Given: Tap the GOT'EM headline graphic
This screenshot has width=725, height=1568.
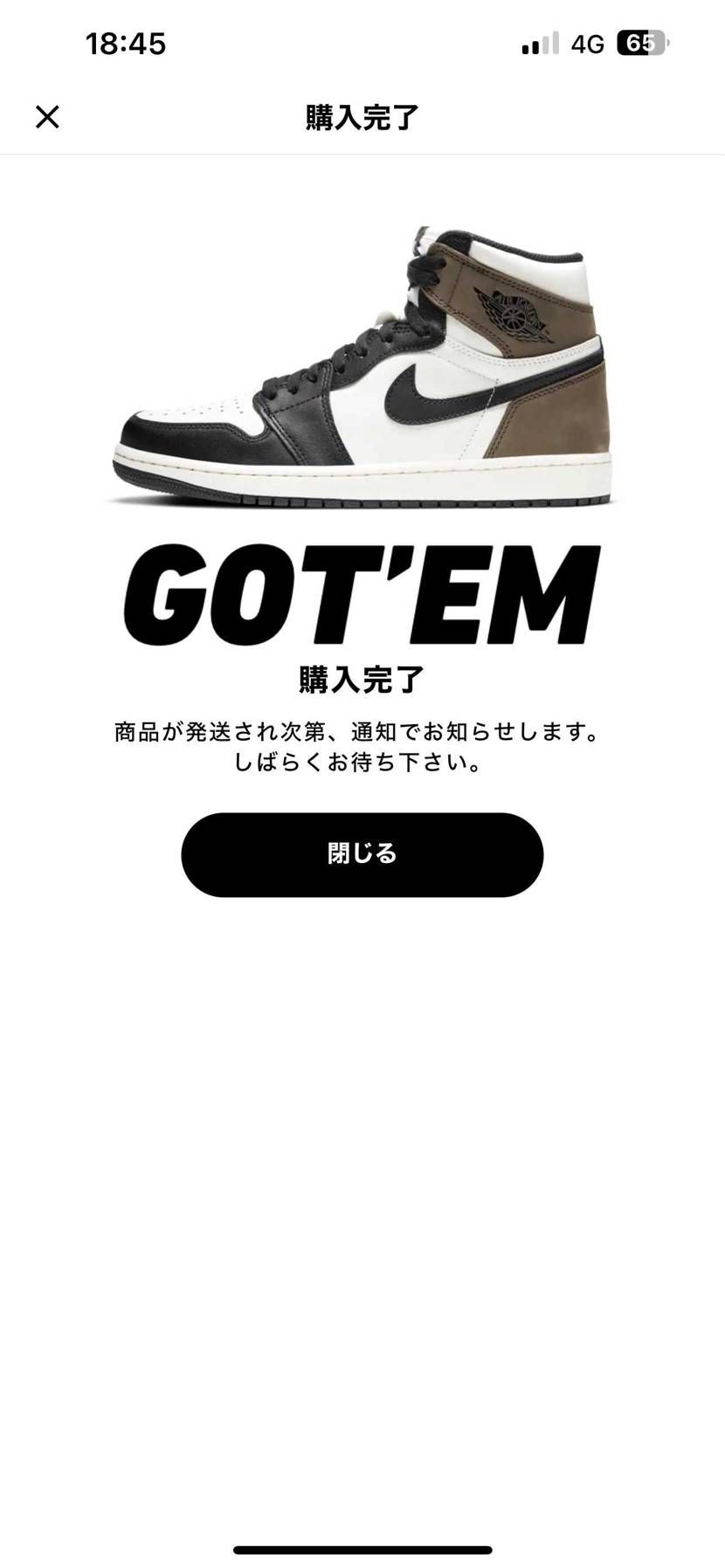Looking at the screenshot, I should (362, 592).
